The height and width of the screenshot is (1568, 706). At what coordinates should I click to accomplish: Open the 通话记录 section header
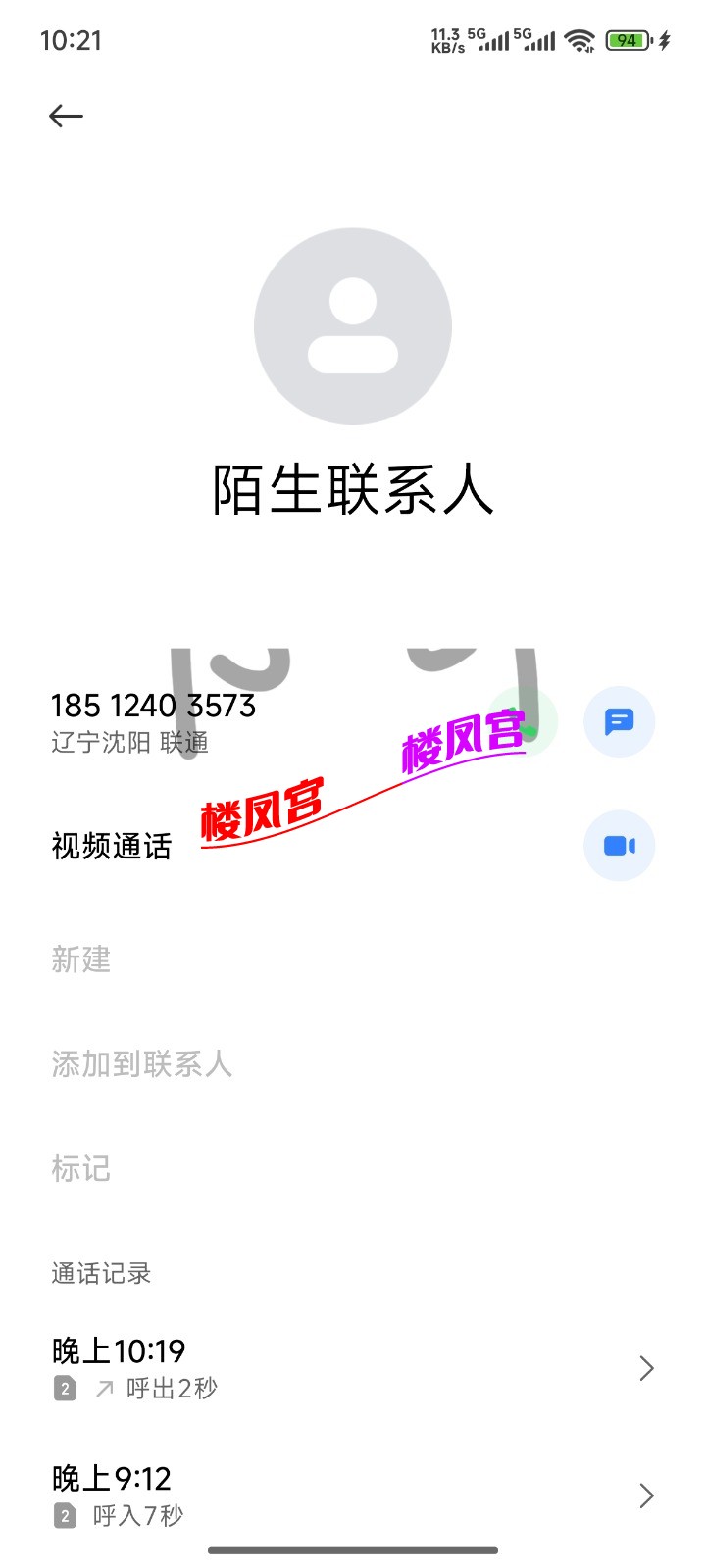coord(99,1273)
